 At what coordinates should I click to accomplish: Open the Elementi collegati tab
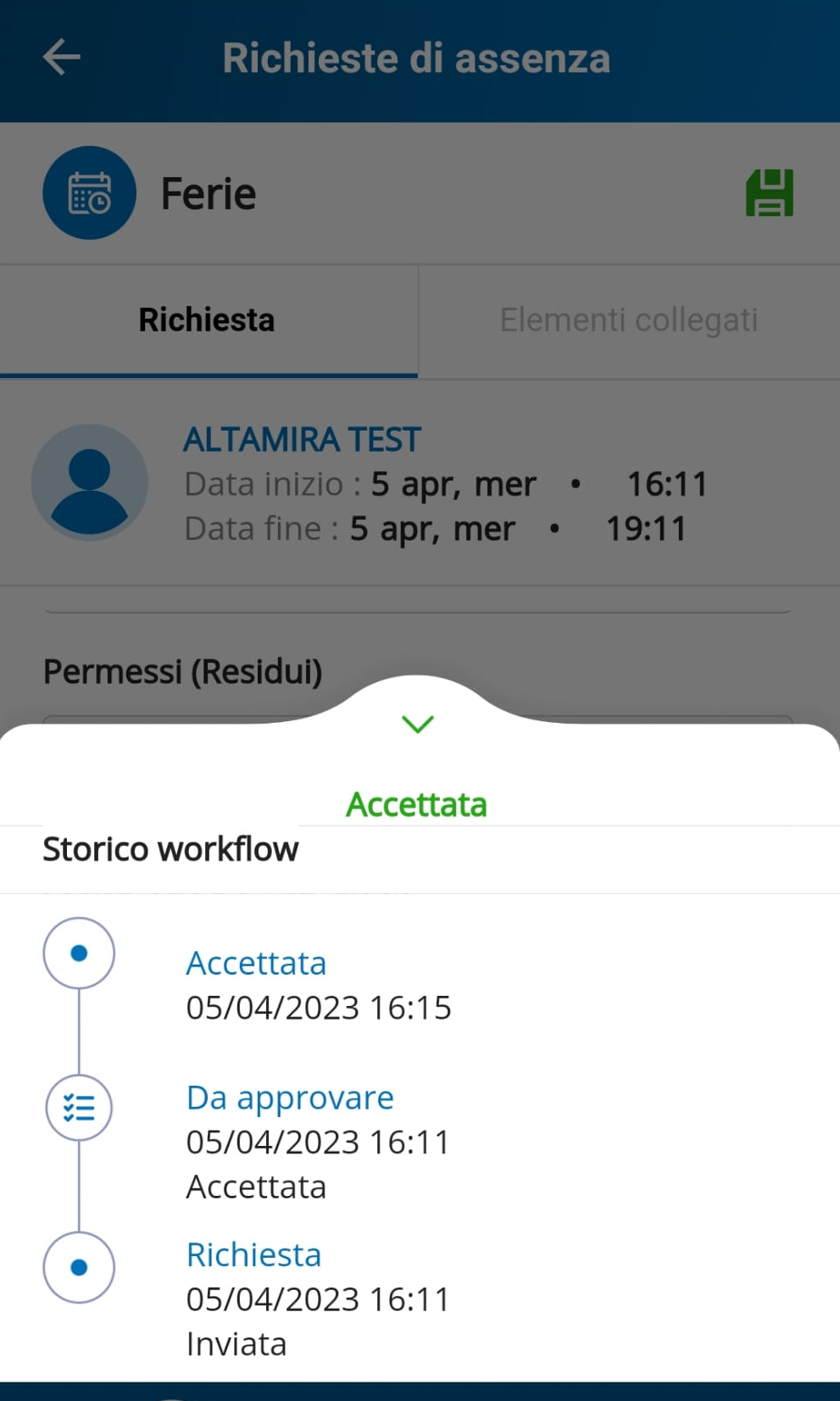628,320
